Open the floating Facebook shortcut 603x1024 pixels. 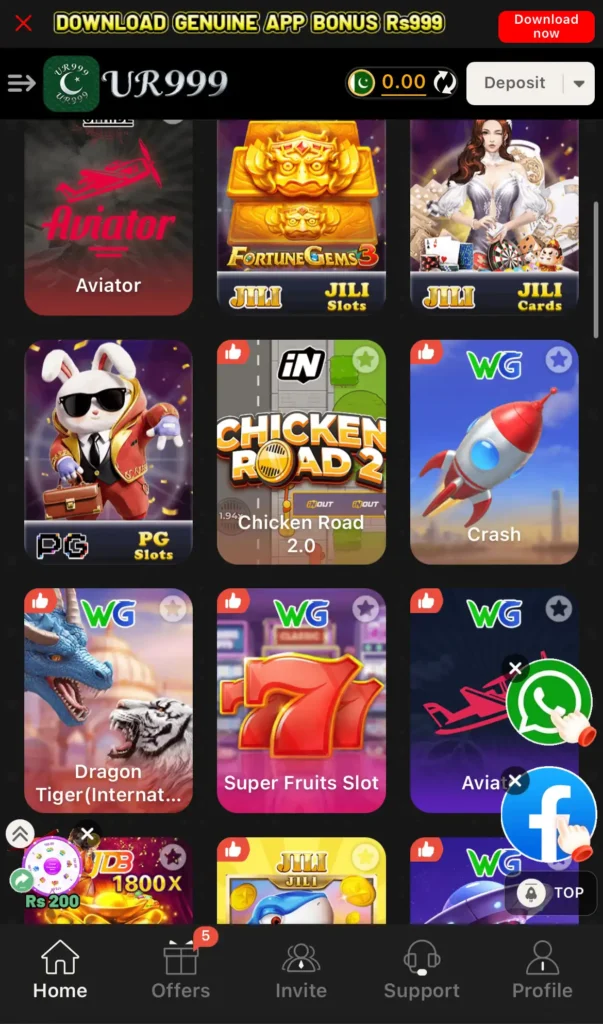click(549, 814)
